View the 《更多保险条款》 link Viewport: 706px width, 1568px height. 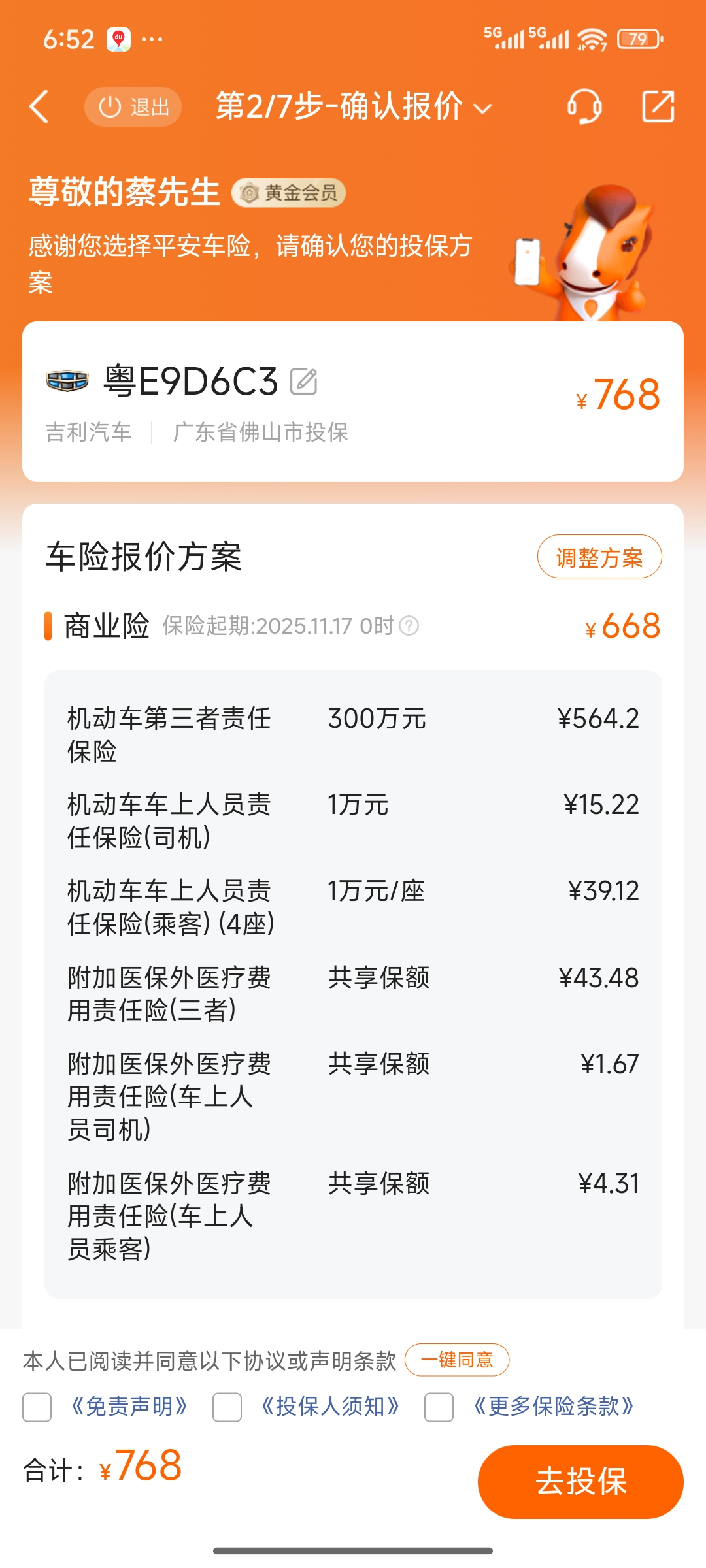tap(553, 1406)
